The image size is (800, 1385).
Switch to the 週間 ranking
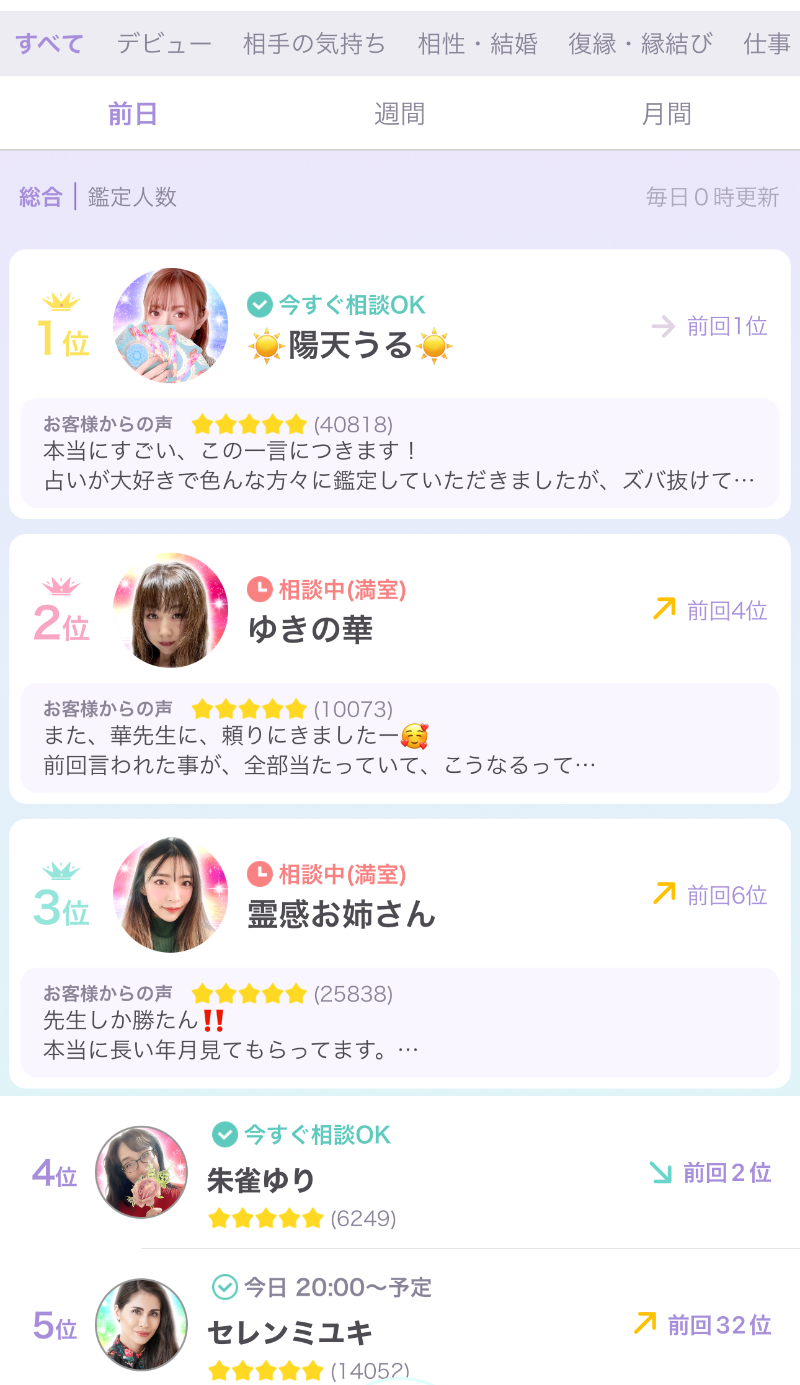click(400, 114)
